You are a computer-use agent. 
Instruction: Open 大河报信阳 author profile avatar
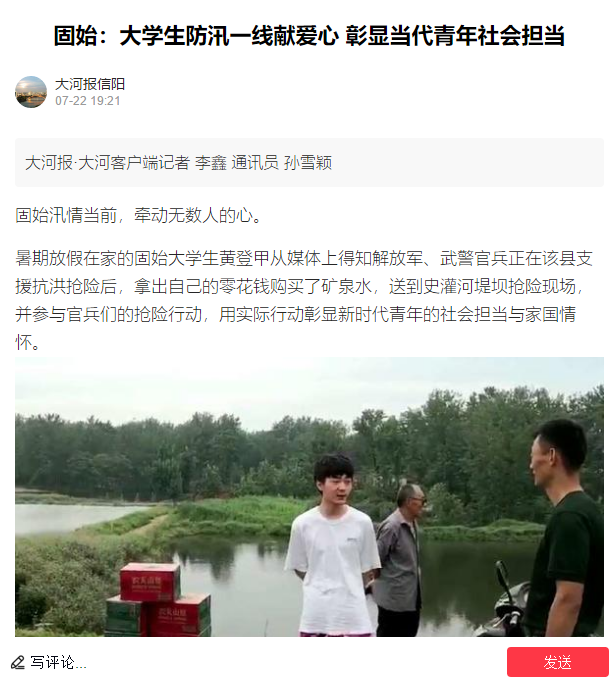(x=31, y=92)
